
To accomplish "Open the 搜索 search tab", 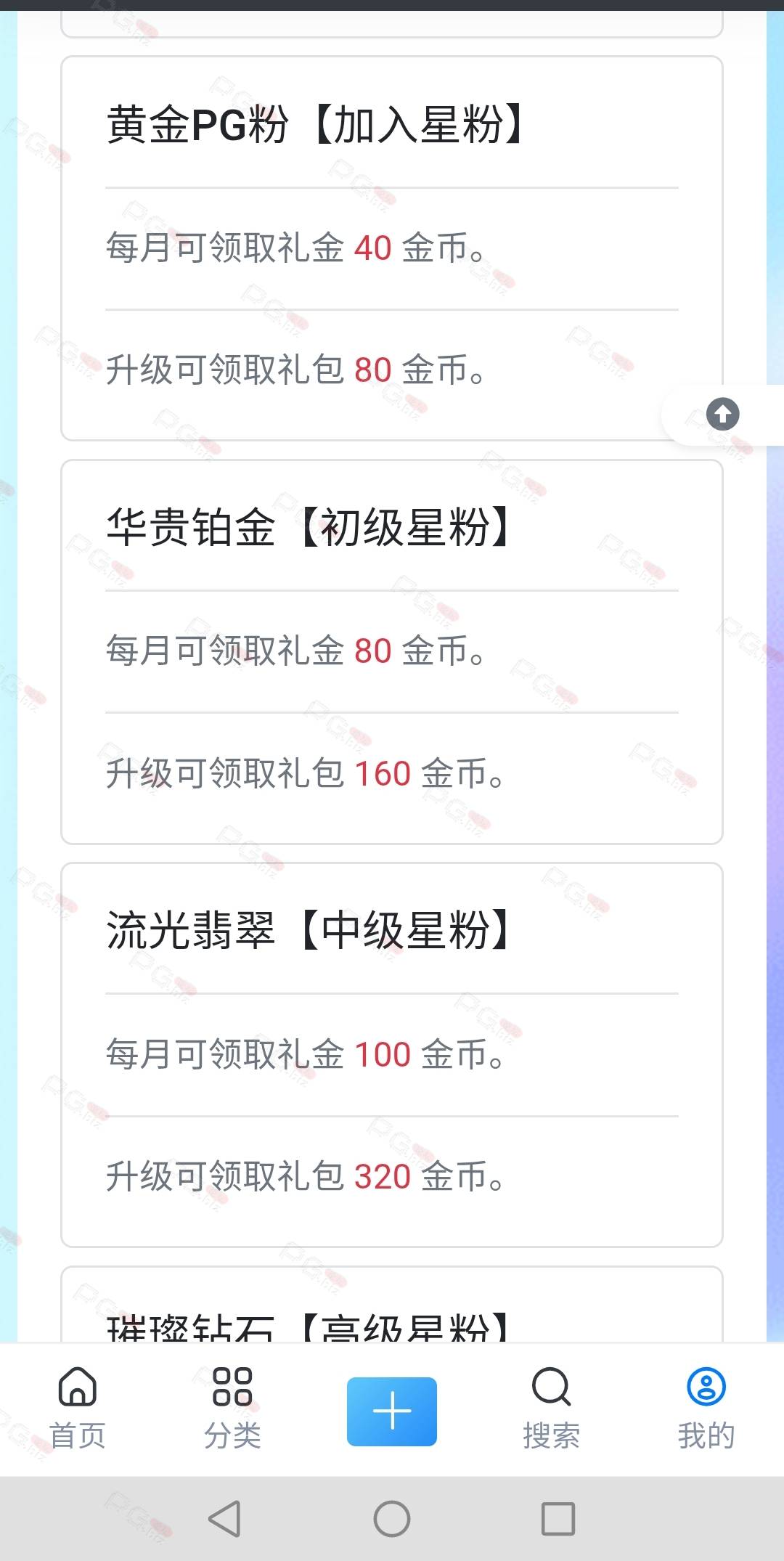I will point(551,1409).
